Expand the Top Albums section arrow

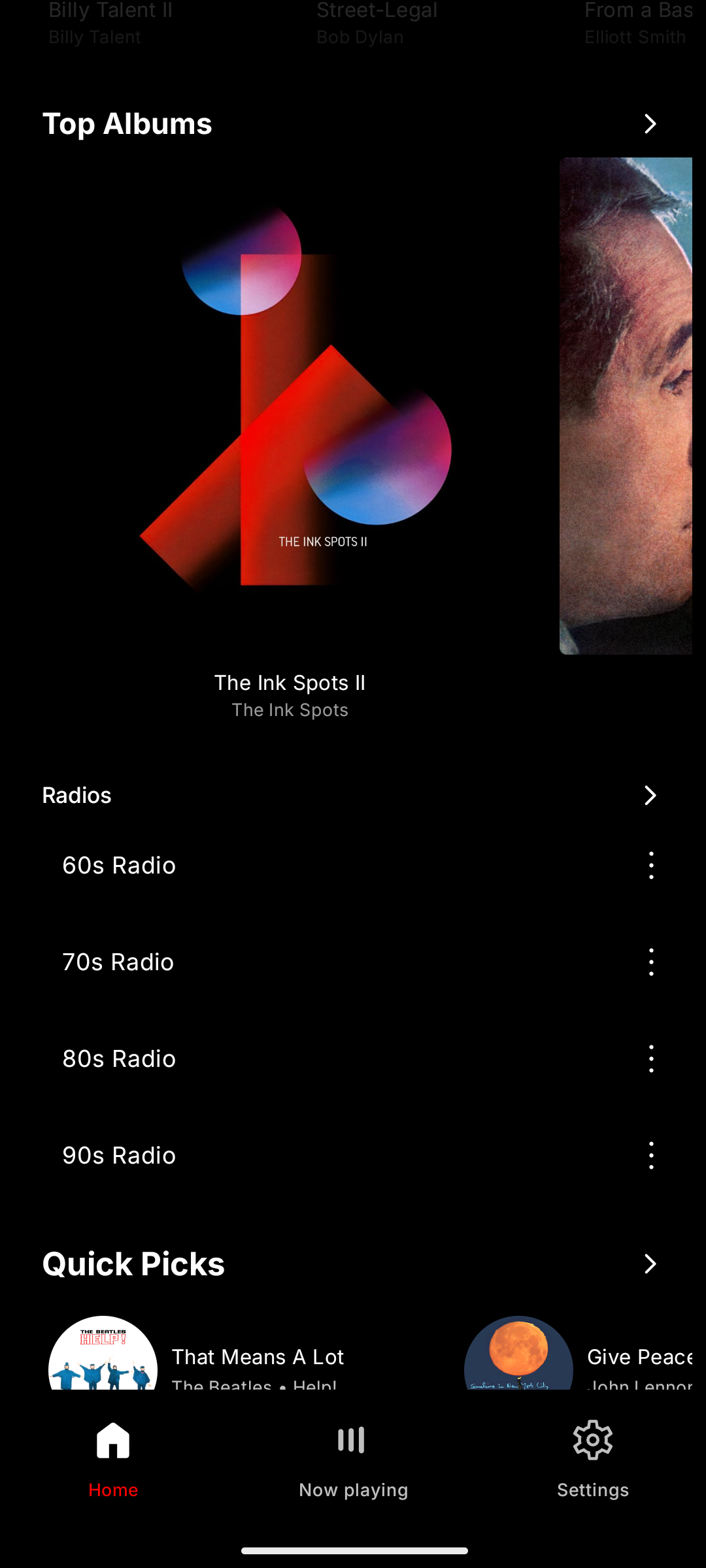[650, 123]
